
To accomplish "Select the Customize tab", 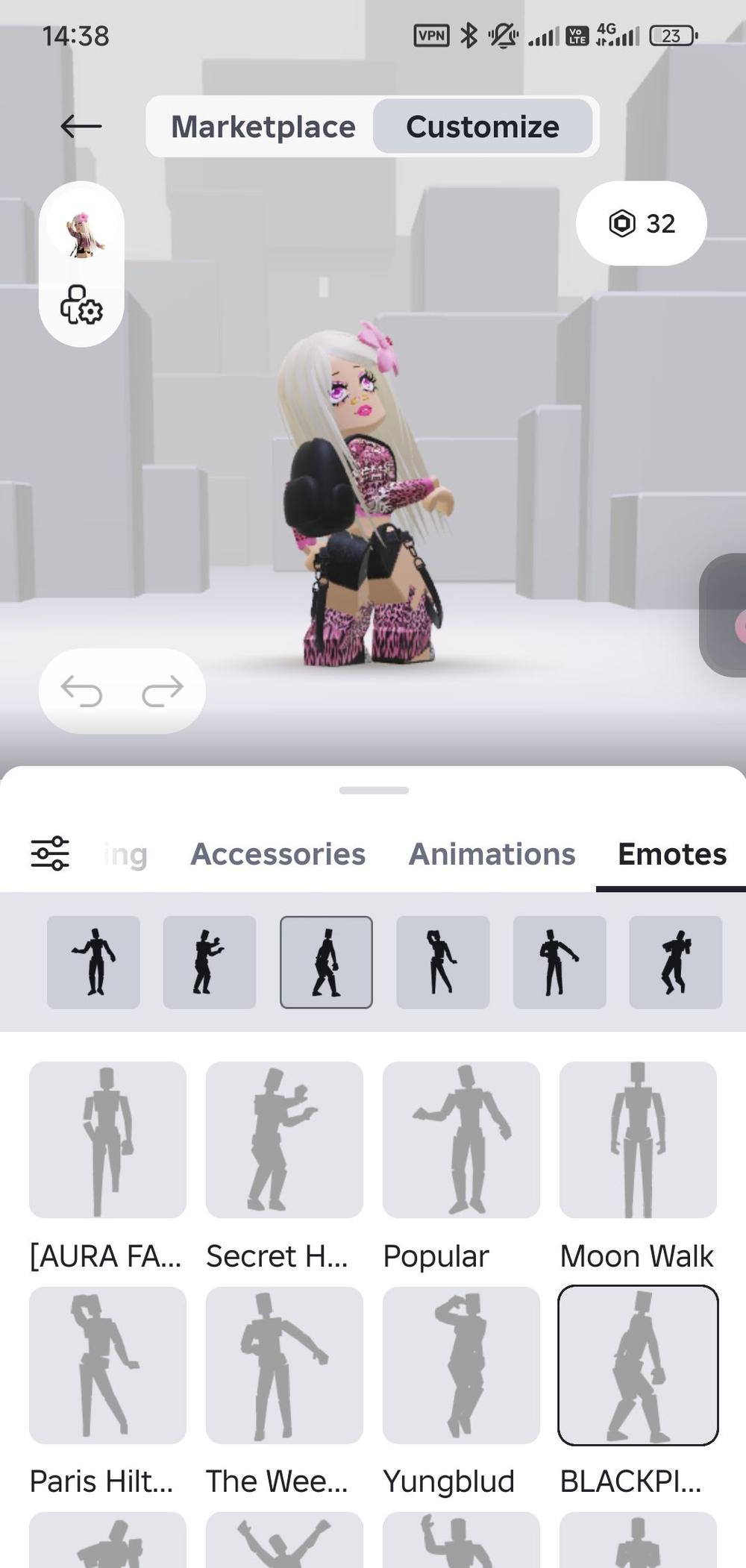I will click(x=482, y=127).
